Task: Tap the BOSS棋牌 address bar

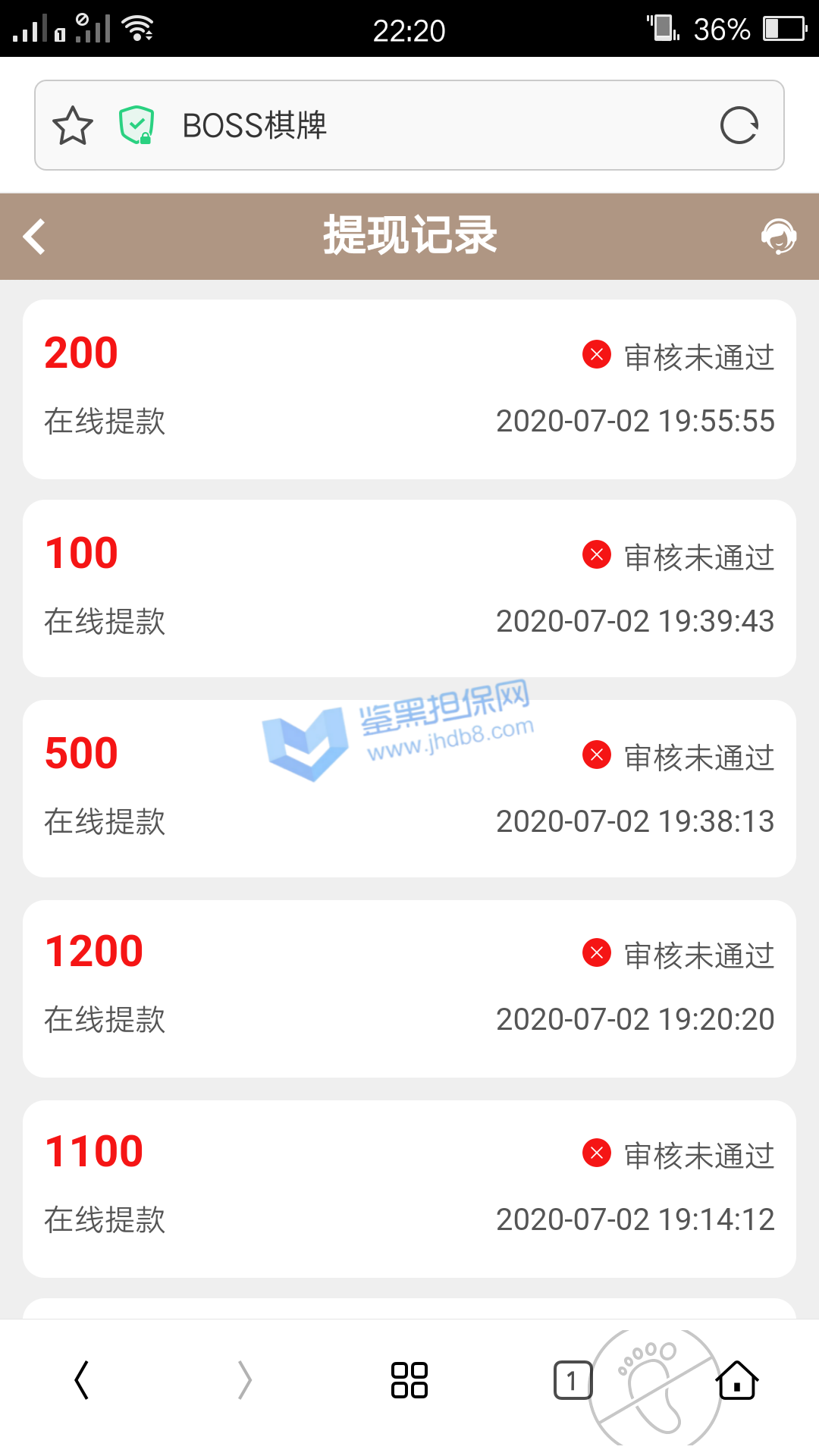Action: [425, 126]
